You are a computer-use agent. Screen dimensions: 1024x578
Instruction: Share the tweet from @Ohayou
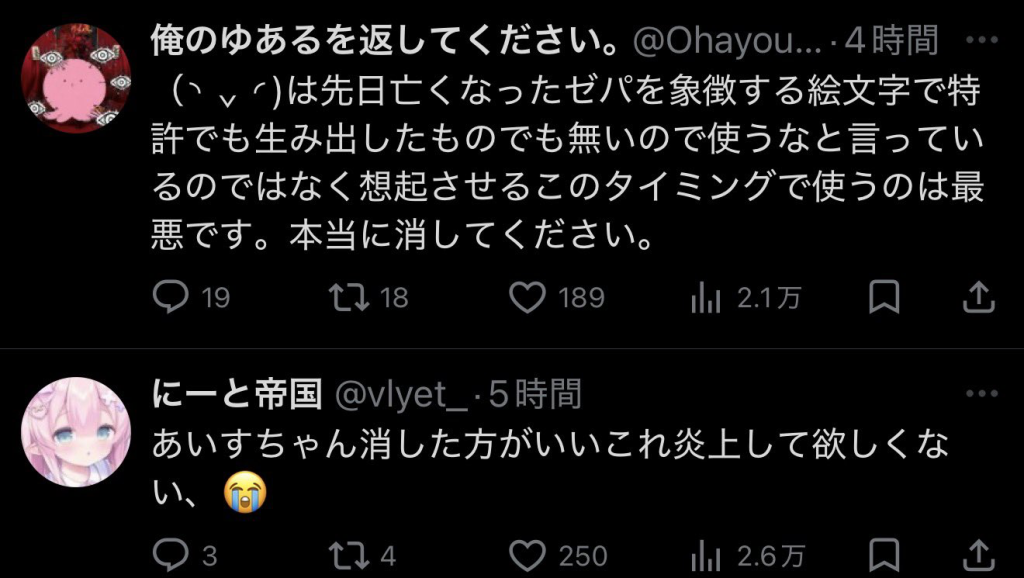point(975,297)
